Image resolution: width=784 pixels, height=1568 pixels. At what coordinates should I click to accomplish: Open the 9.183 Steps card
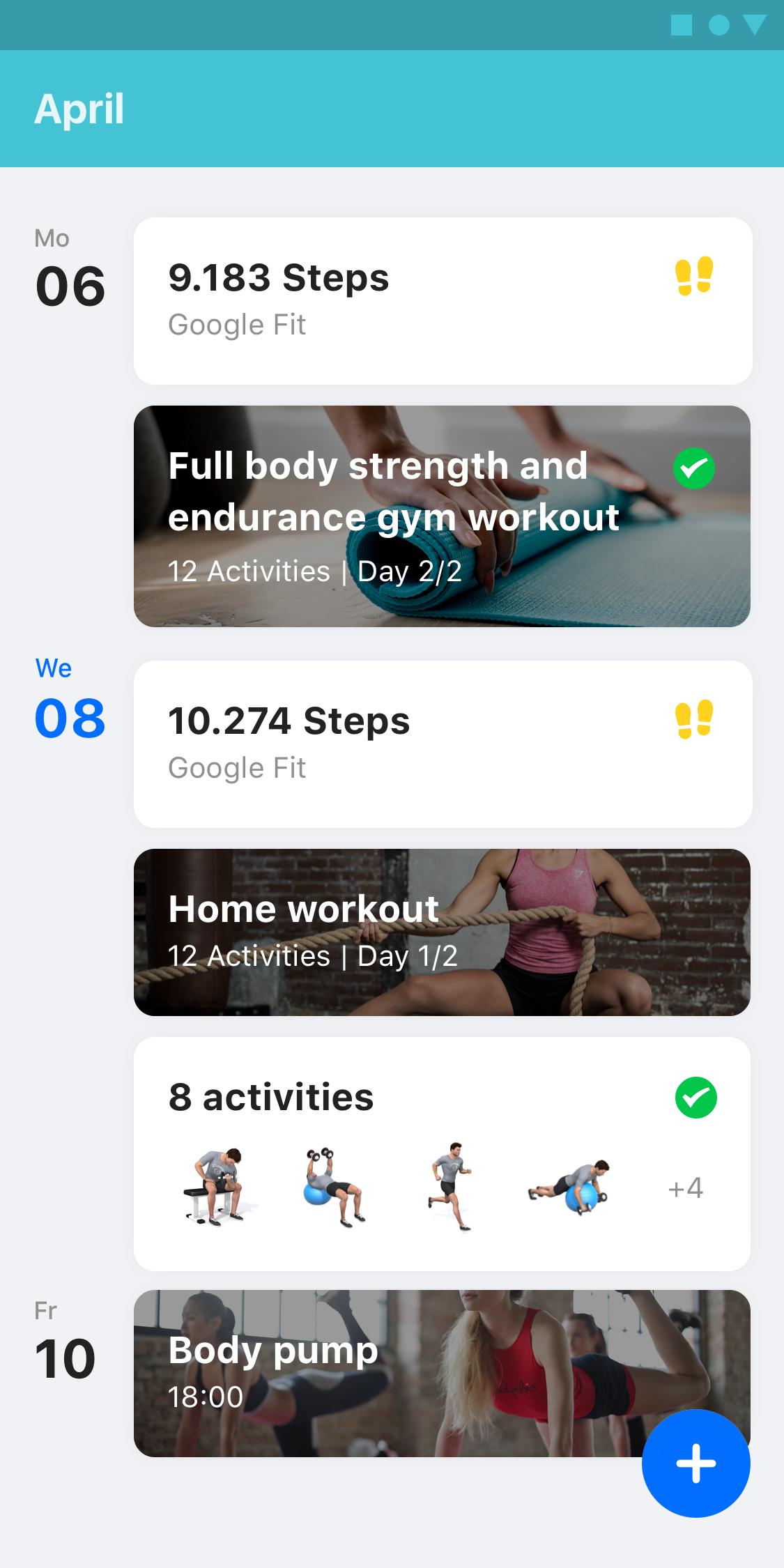pyautogui.click(x=443, y=301)
